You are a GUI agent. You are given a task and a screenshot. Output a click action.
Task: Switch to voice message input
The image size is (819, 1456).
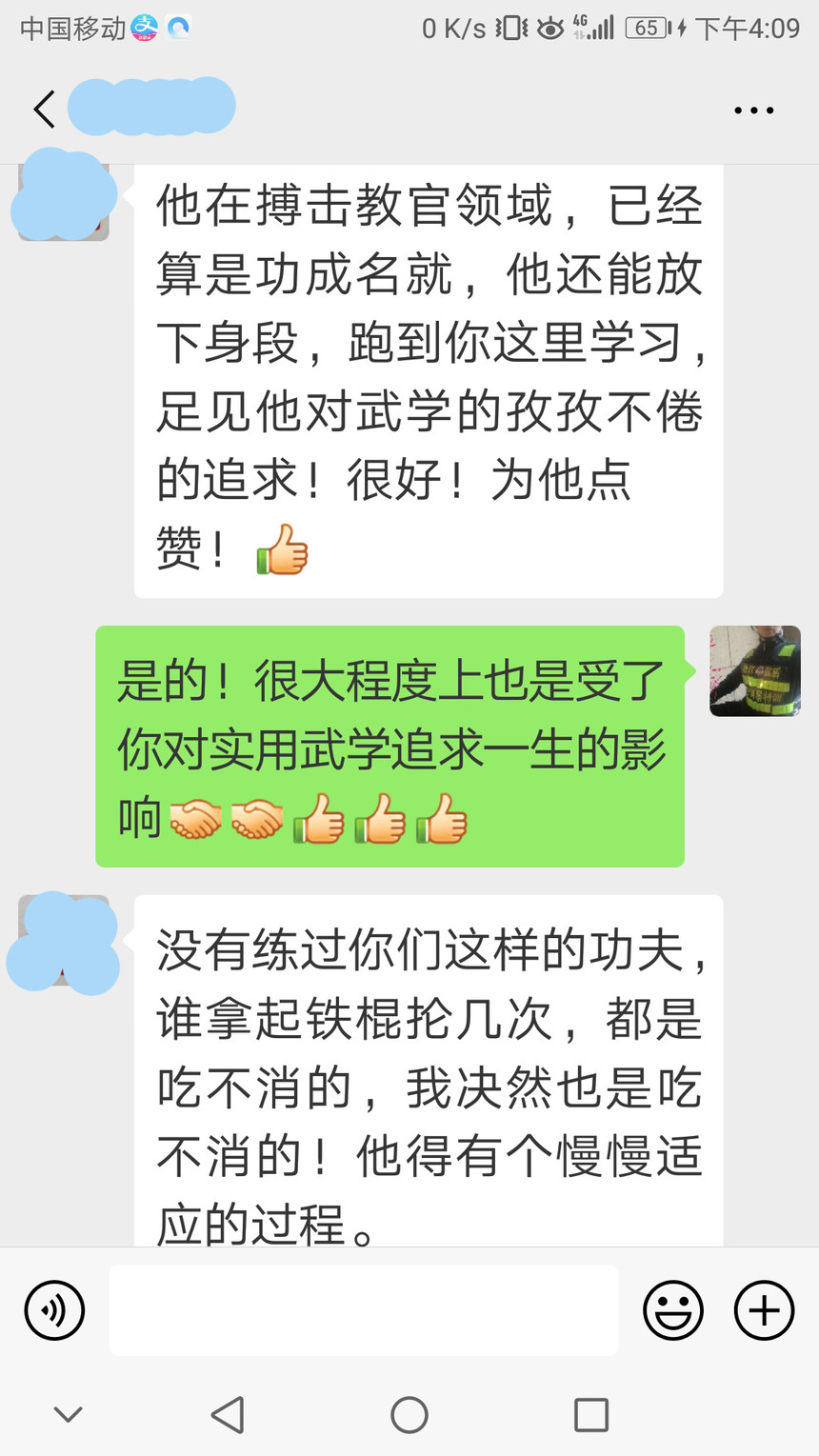[x=54, y=1310]
